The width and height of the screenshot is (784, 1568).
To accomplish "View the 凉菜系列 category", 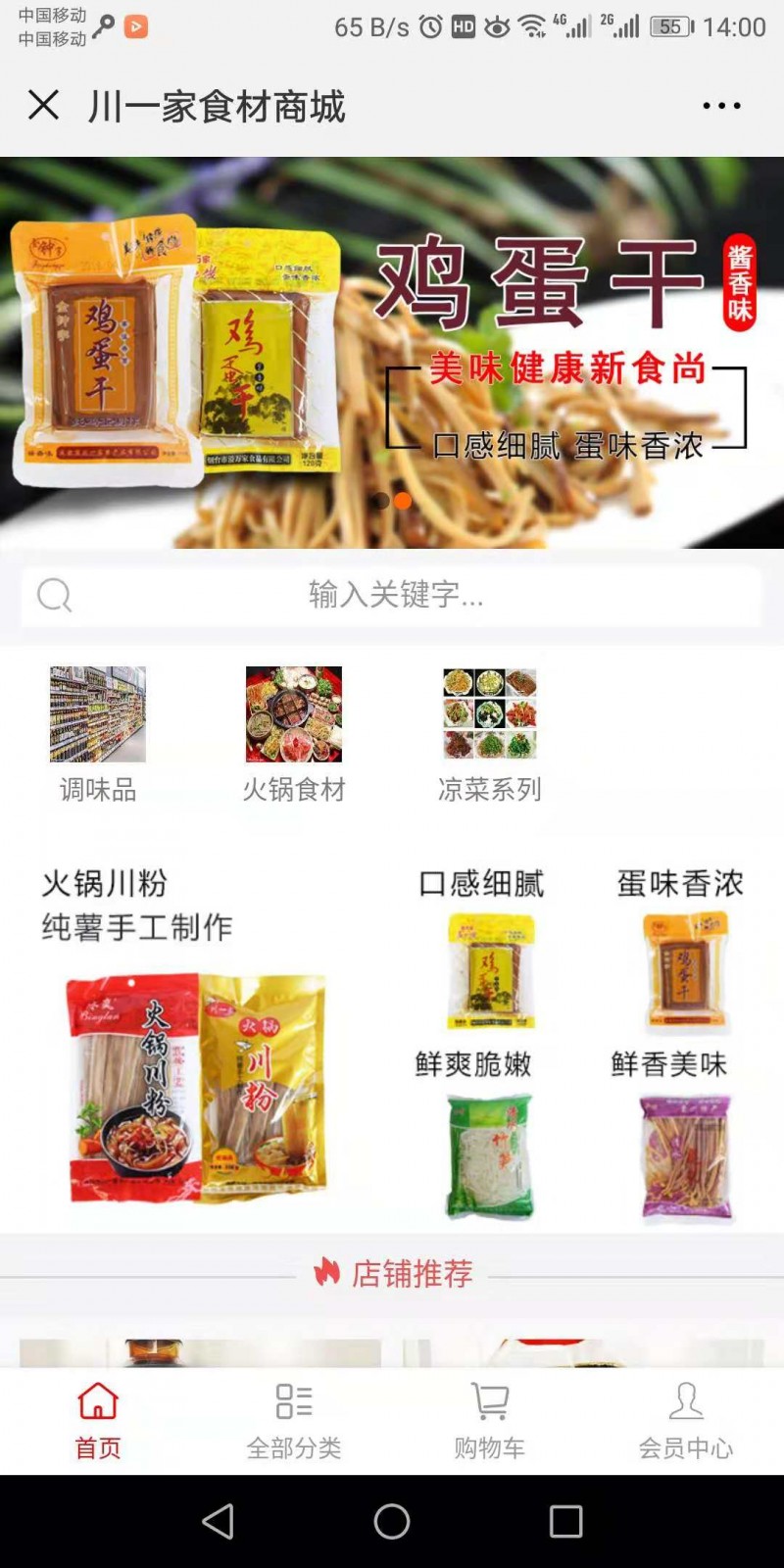I will (x=490, y=735).
